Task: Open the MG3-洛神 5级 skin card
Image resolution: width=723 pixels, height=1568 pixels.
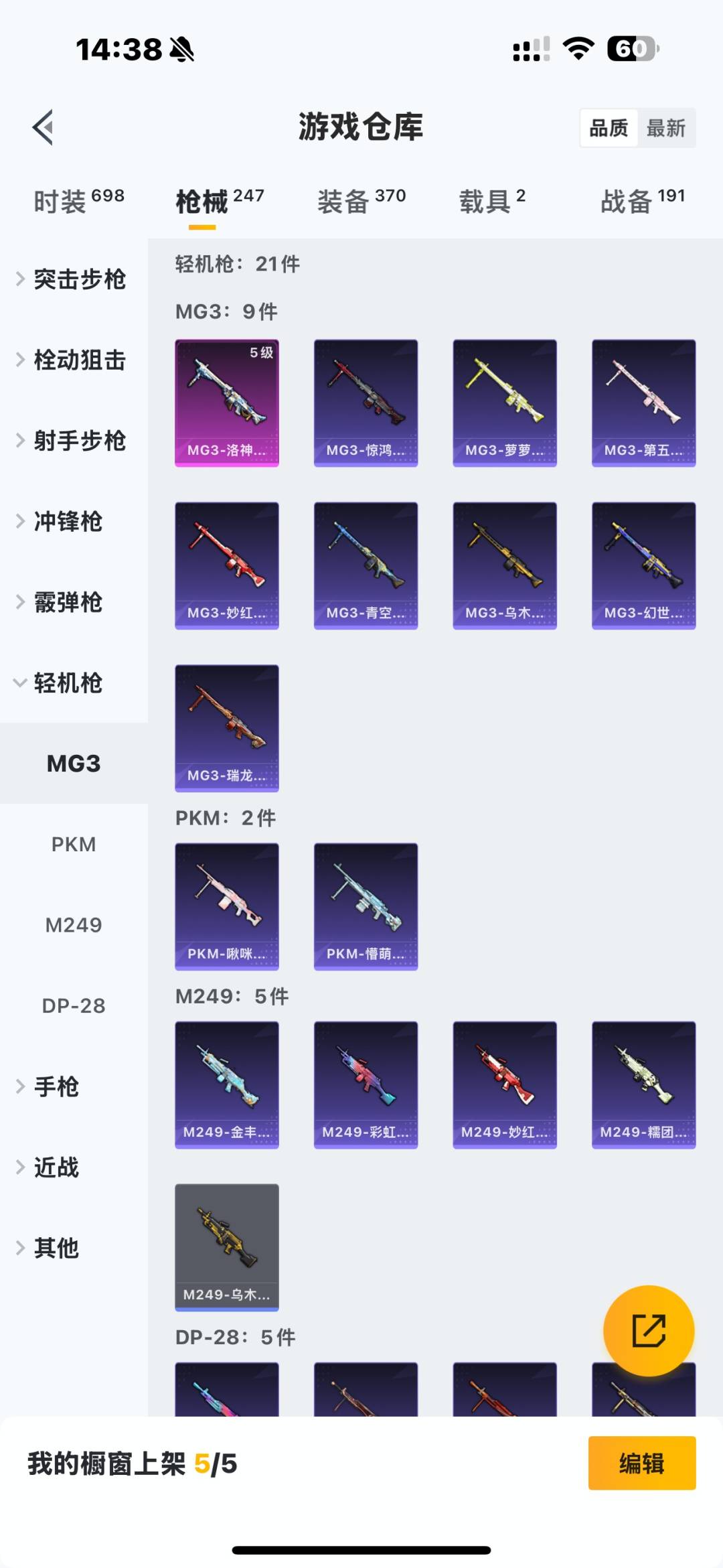Action: point(226,400)
